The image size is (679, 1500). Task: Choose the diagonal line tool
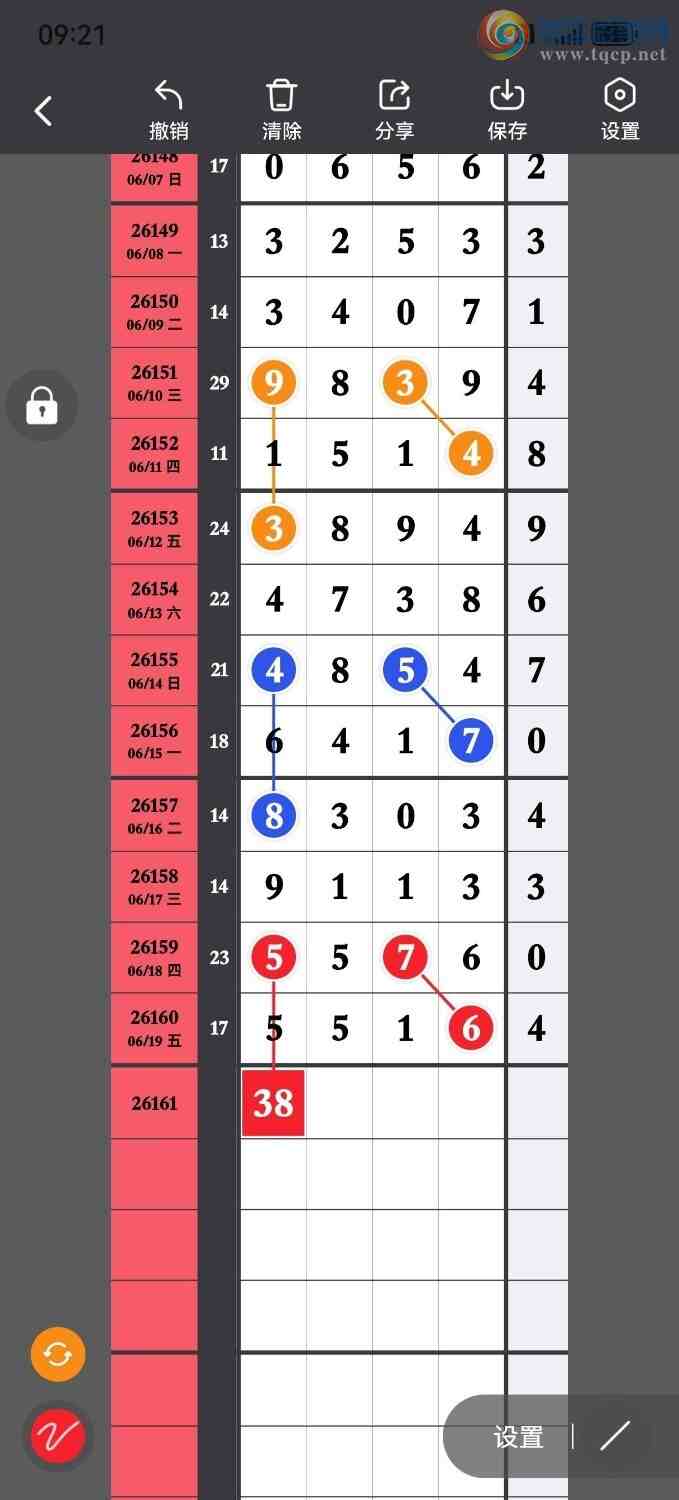(x=615, y=1436)
